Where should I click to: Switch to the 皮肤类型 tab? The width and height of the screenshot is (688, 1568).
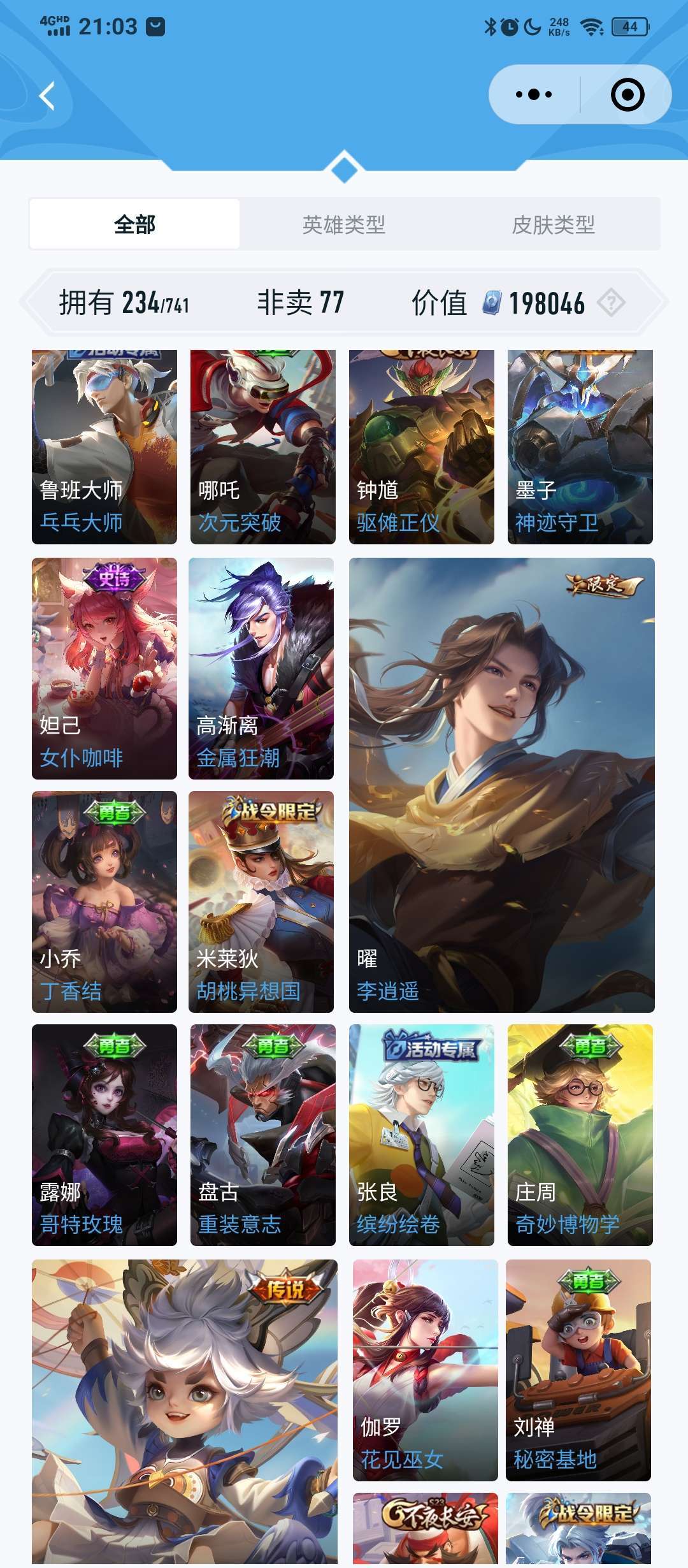[553, 224]
